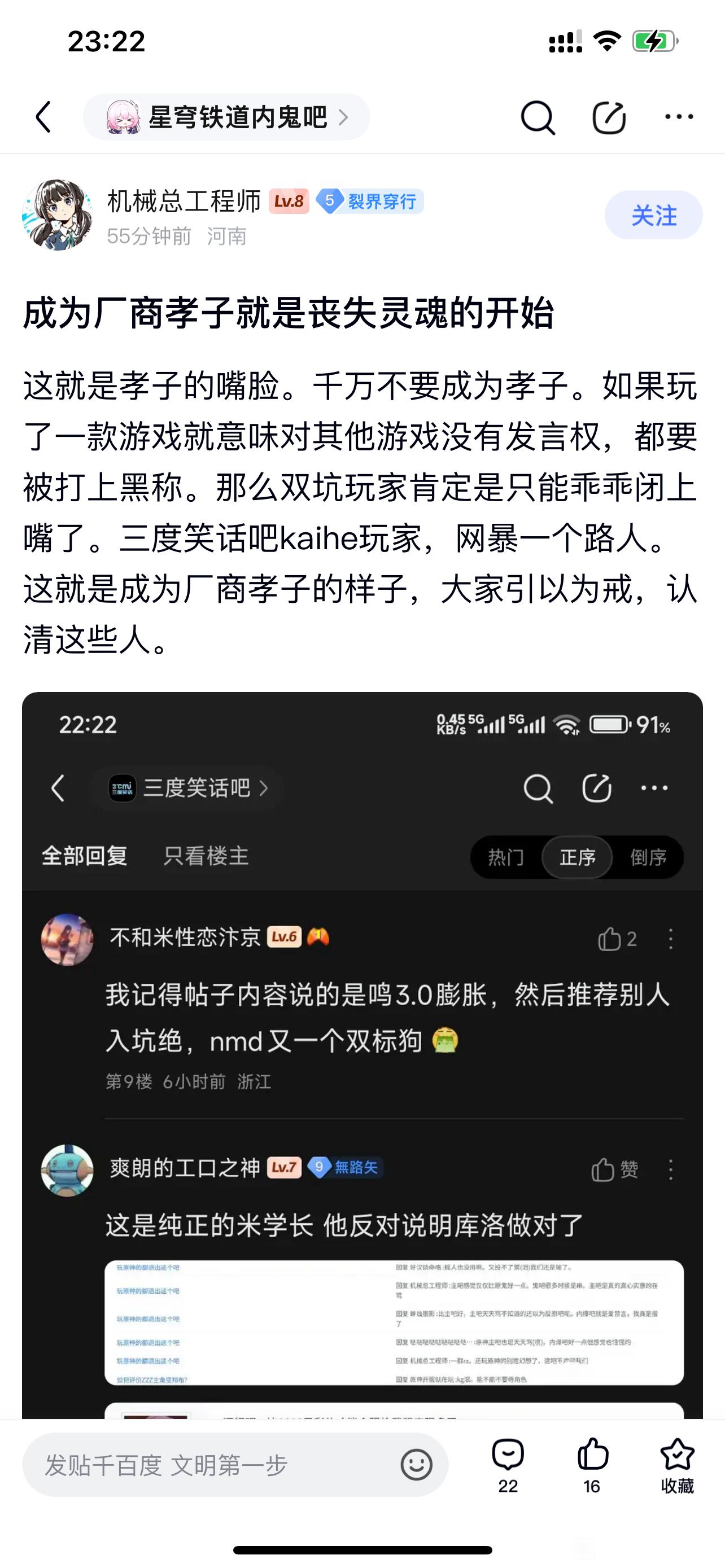The height and width of the screenshot is (1568, 725).
Task: View 机械总工程师's profile avatar
Action: 58,216
